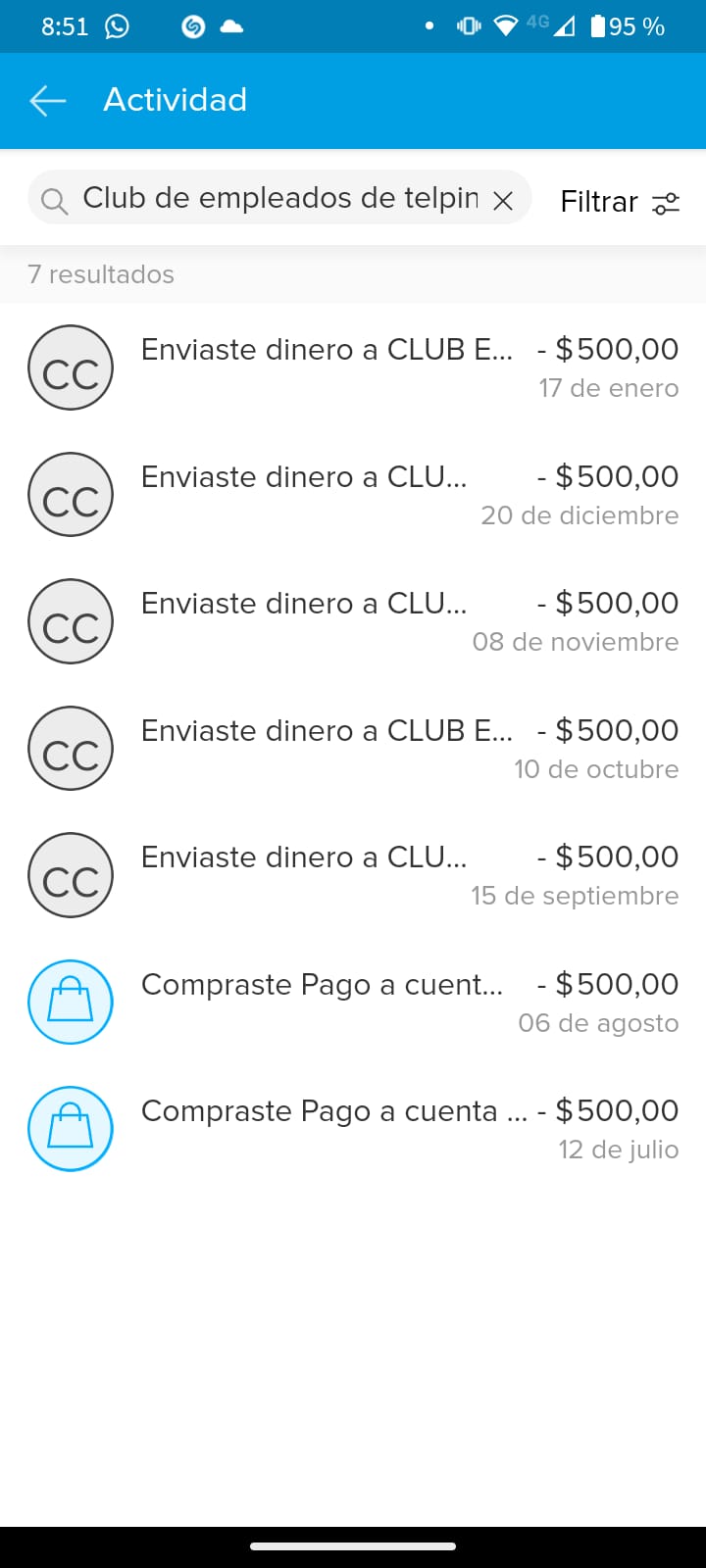Image resolution: width=706 pixels, height=1568 pixels.
Task: Open the 17 de enero transfer
Action: [353, 367]
